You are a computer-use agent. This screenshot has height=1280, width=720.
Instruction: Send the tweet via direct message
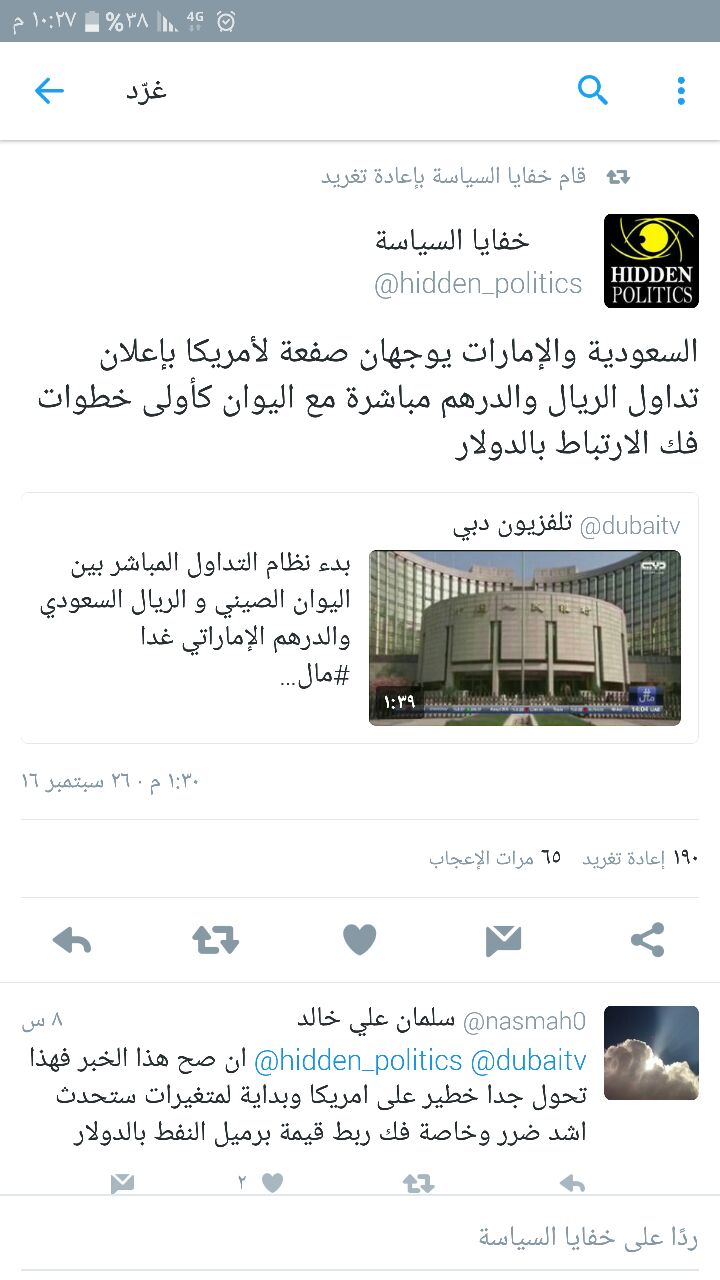click(503, 940)
